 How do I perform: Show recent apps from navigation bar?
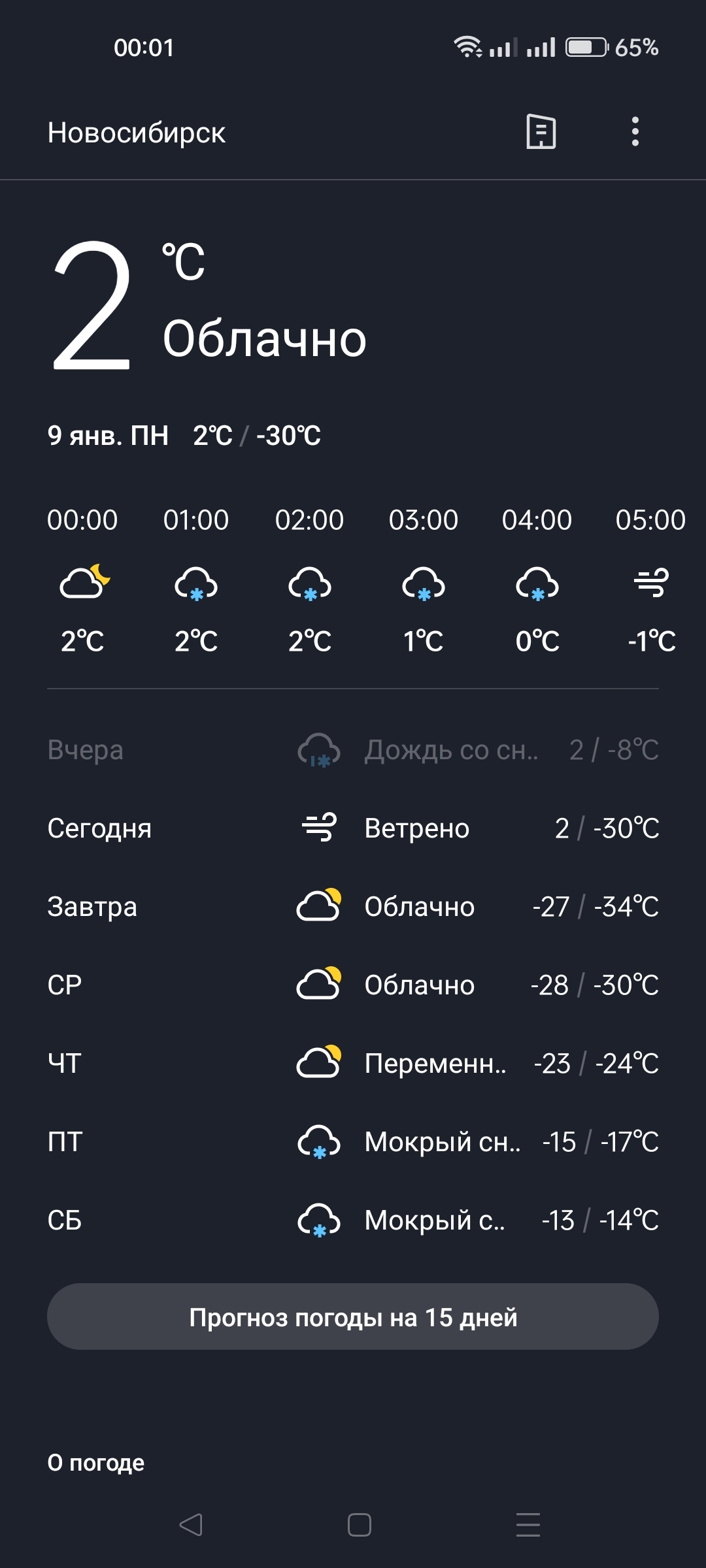528,1525
